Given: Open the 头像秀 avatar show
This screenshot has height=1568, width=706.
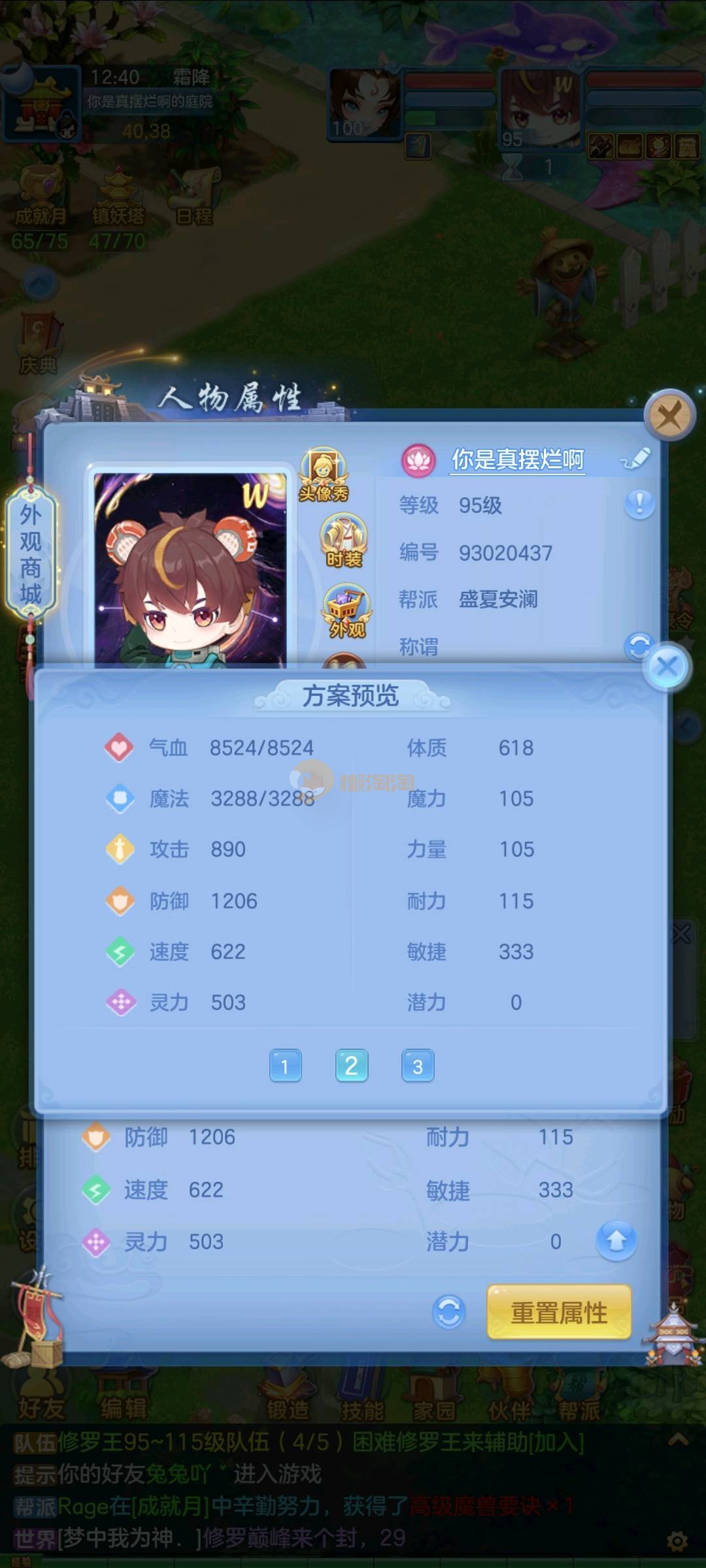Looking at the screenshot, I should pyautogui.click(x=324, y=475).
